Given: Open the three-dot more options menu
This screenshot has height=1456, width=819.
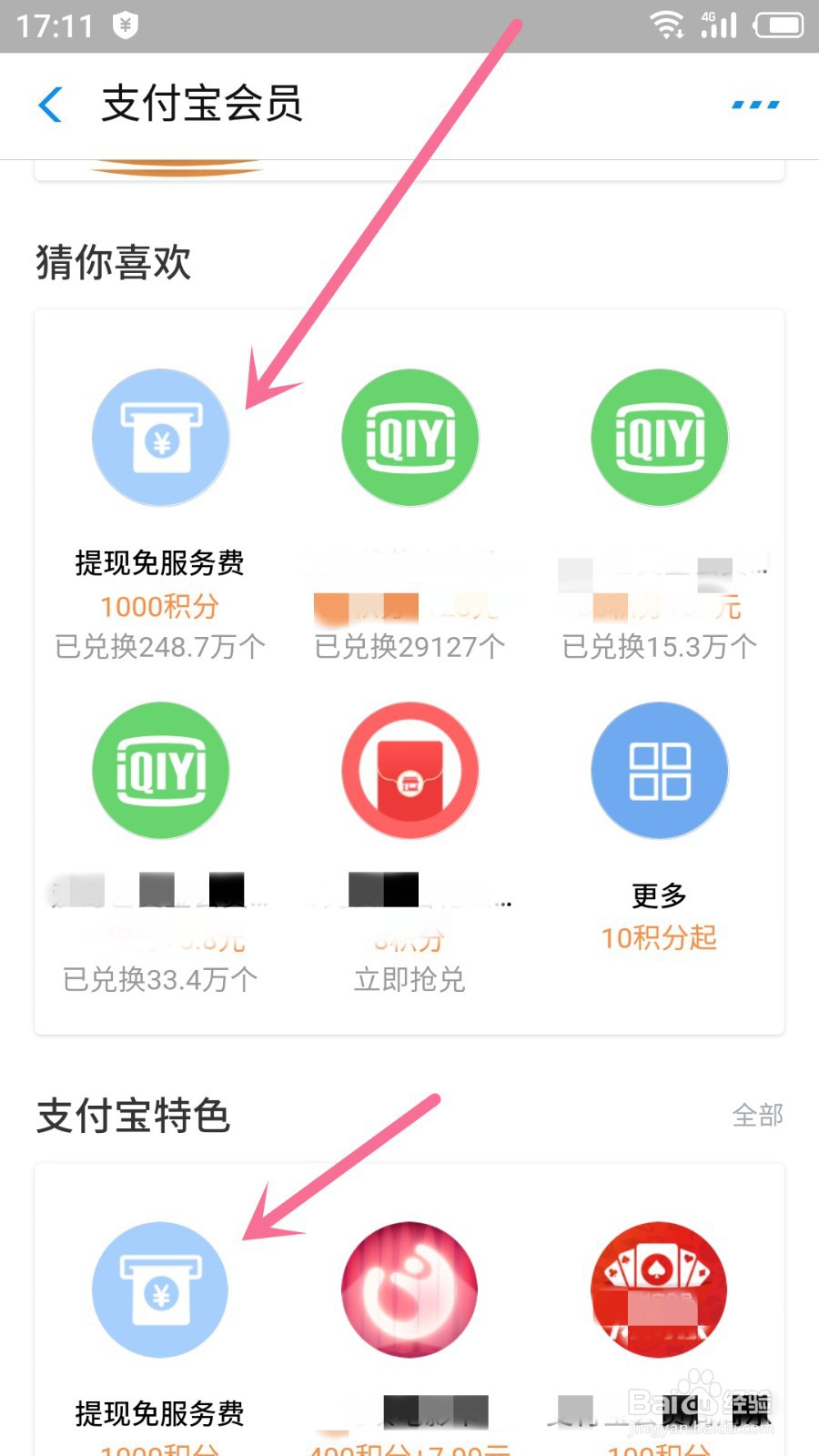Looking at the screenshot, I should [x=753, y=105].
